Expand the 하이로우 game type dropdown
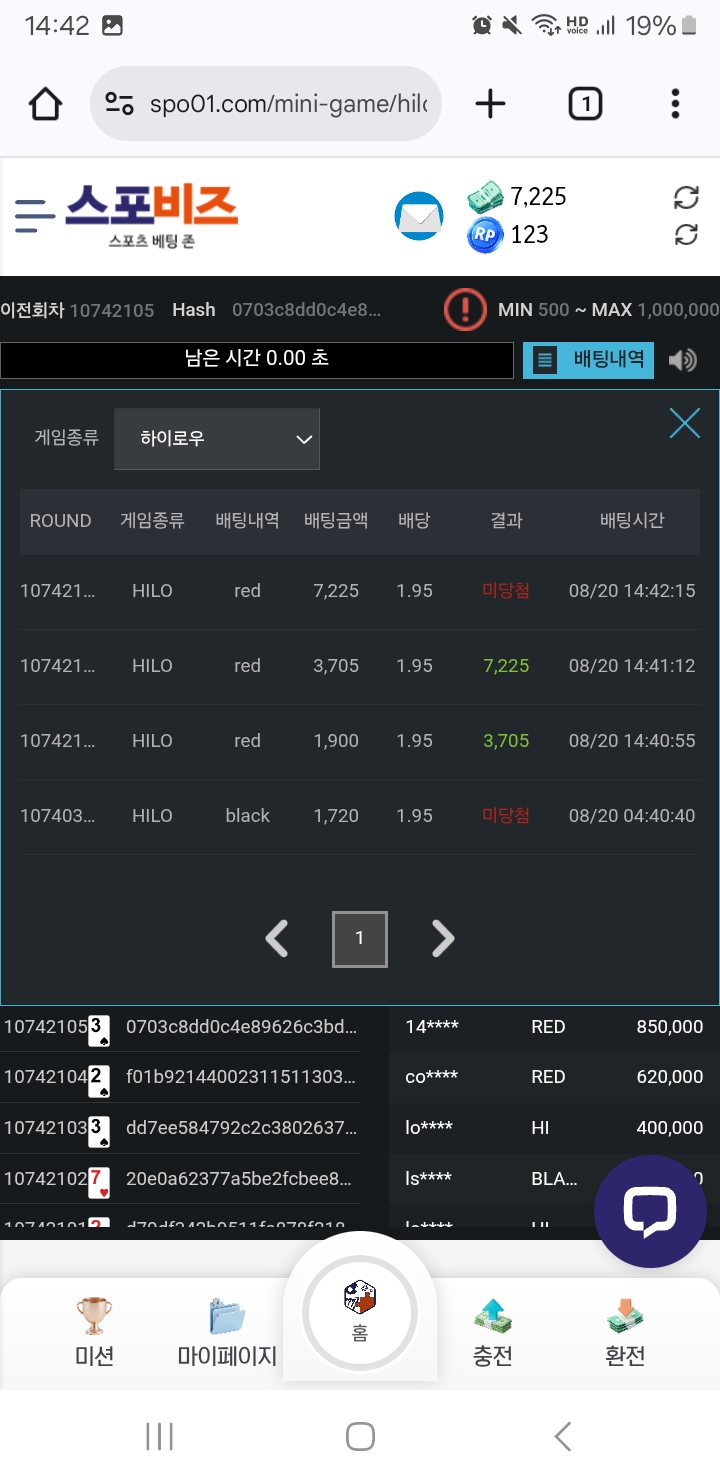This screenshot has width=720, height=1480. pos(217,439)
